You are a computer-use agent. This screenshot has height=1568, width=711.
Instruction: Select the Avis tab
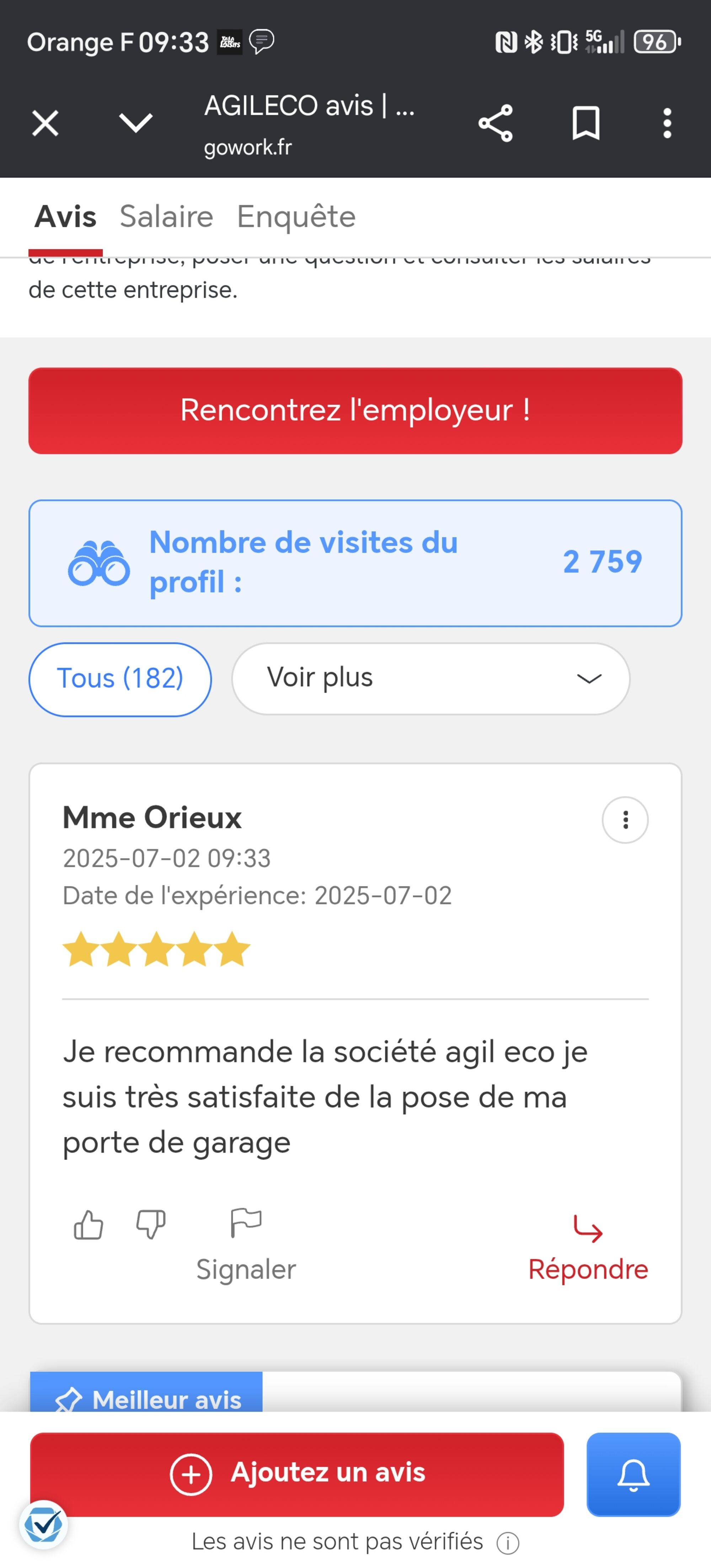click(x=65, y=217)
